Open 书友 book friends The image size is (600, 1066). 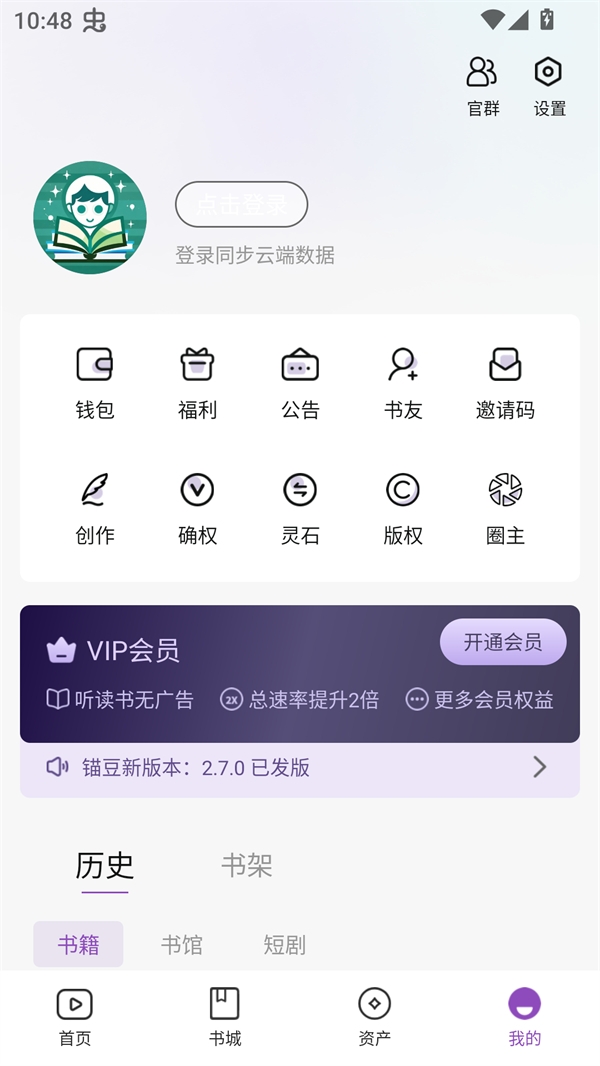click(x=403, y=380)
